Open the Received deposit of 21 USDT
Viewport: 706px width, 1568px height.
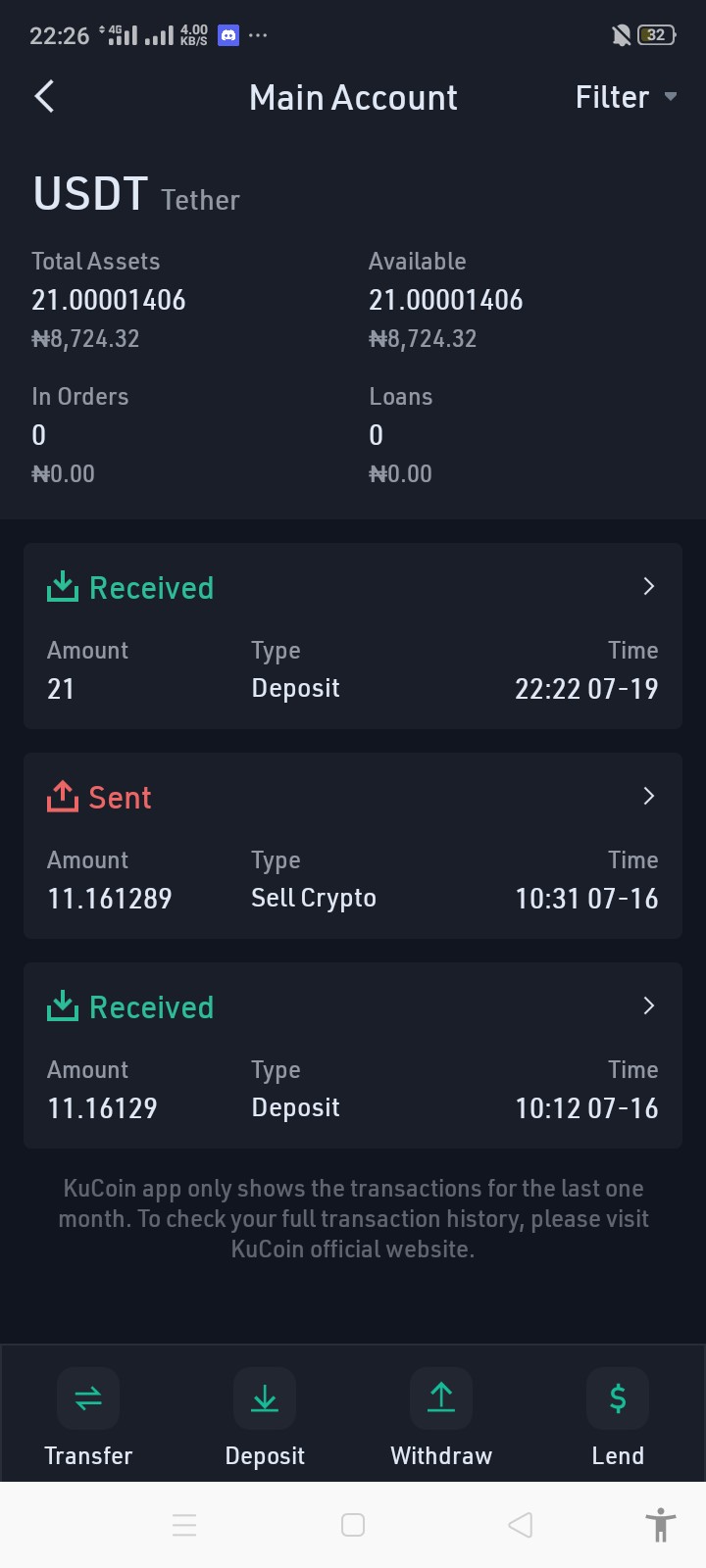coord(353,636)
